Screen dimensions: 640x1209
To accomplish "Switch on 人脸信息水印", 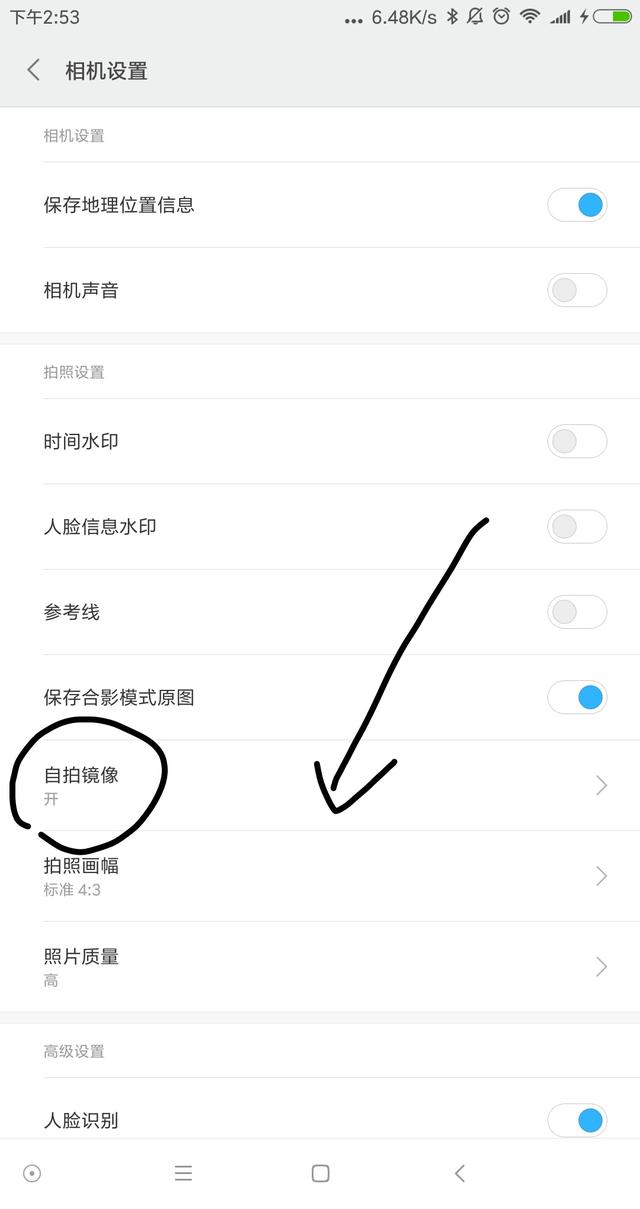I will pyautogui.click(x=577, y=527).
